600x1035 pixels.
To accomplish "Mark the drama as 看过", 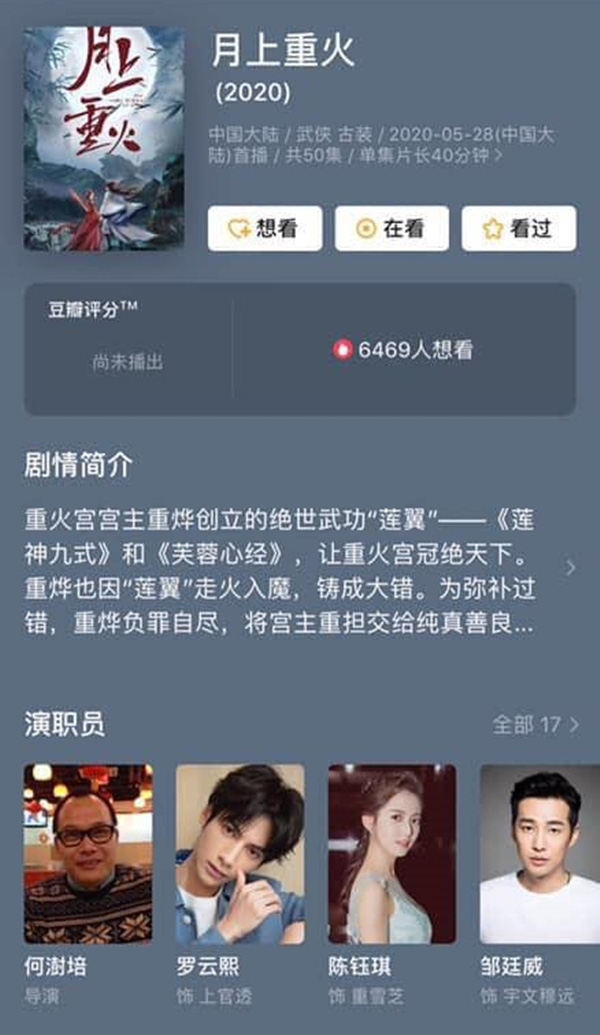I will tap(518, 229).
